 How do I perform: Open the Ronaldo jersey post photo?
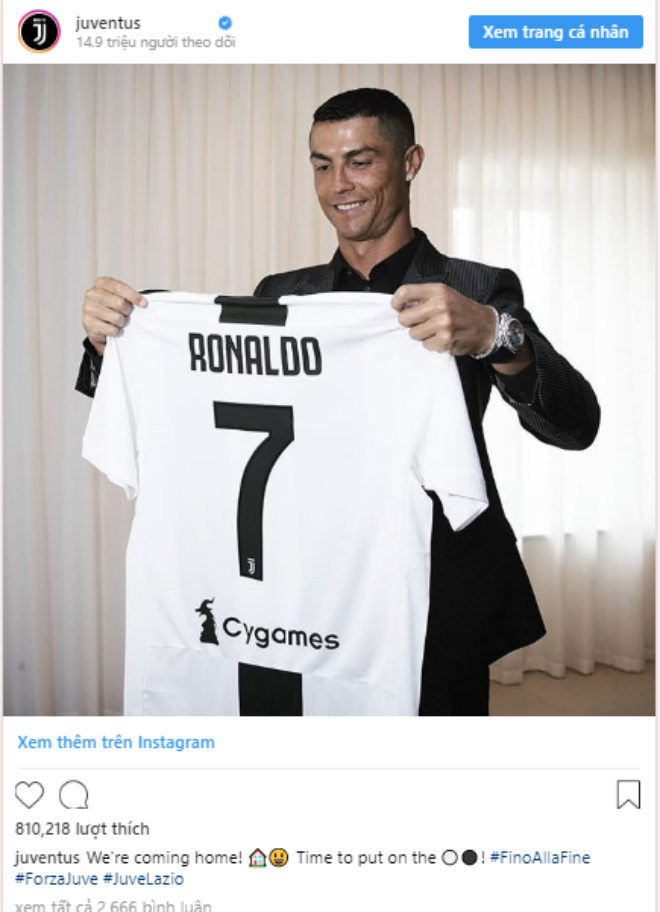coord(329,390)
